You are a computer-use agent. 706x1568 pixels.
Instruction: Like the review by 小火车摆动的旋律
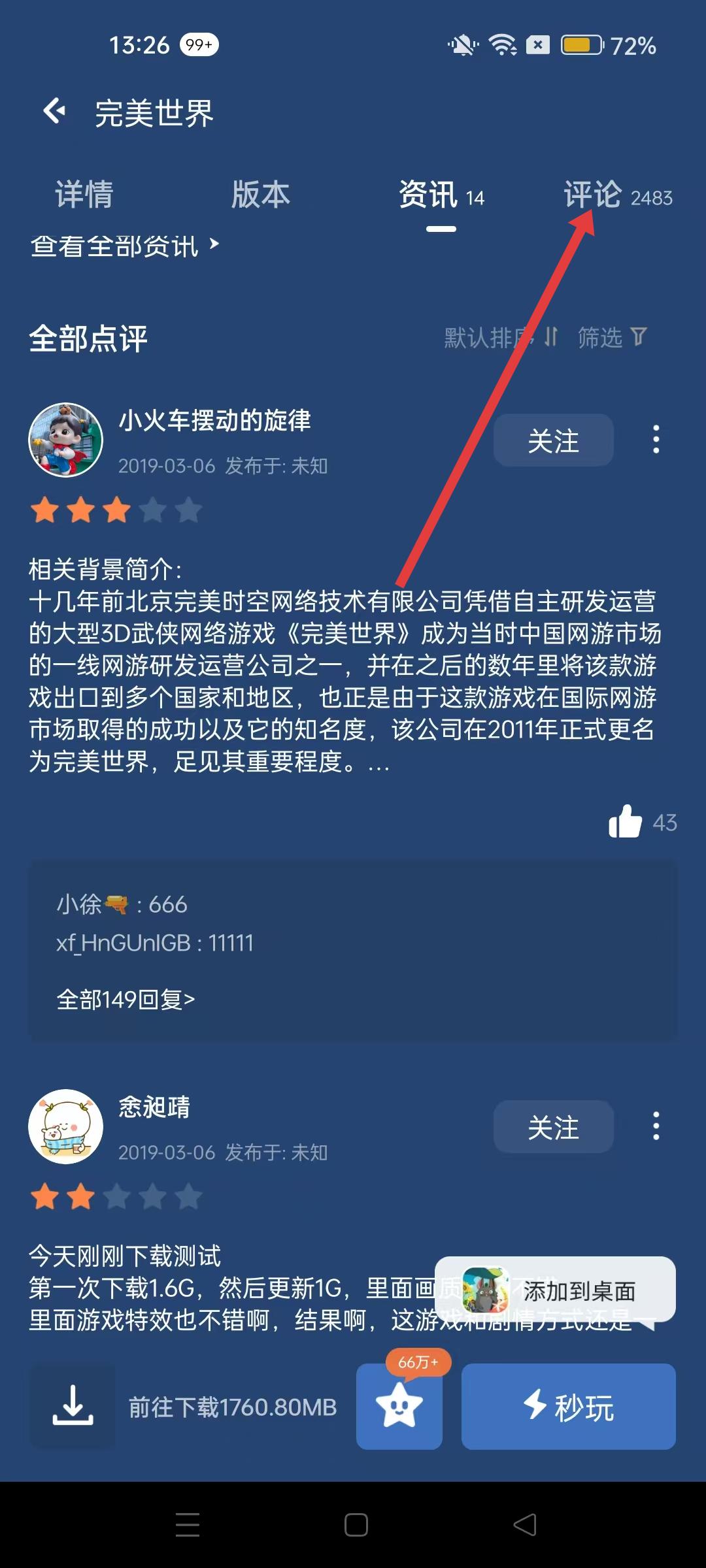626,821
